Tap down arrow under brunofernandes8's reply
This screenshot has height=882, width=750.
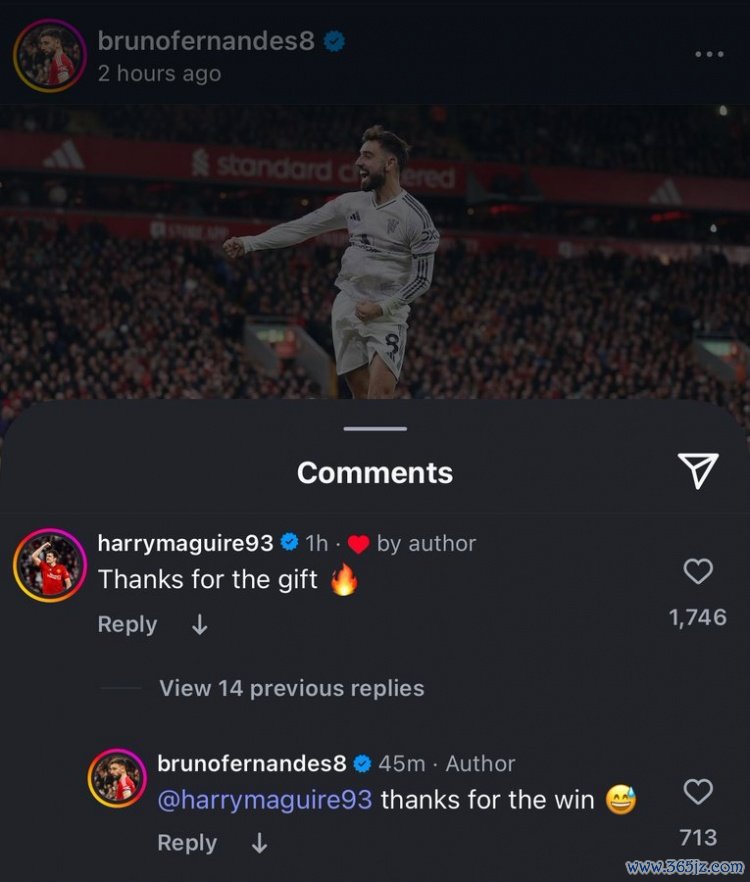259,843
